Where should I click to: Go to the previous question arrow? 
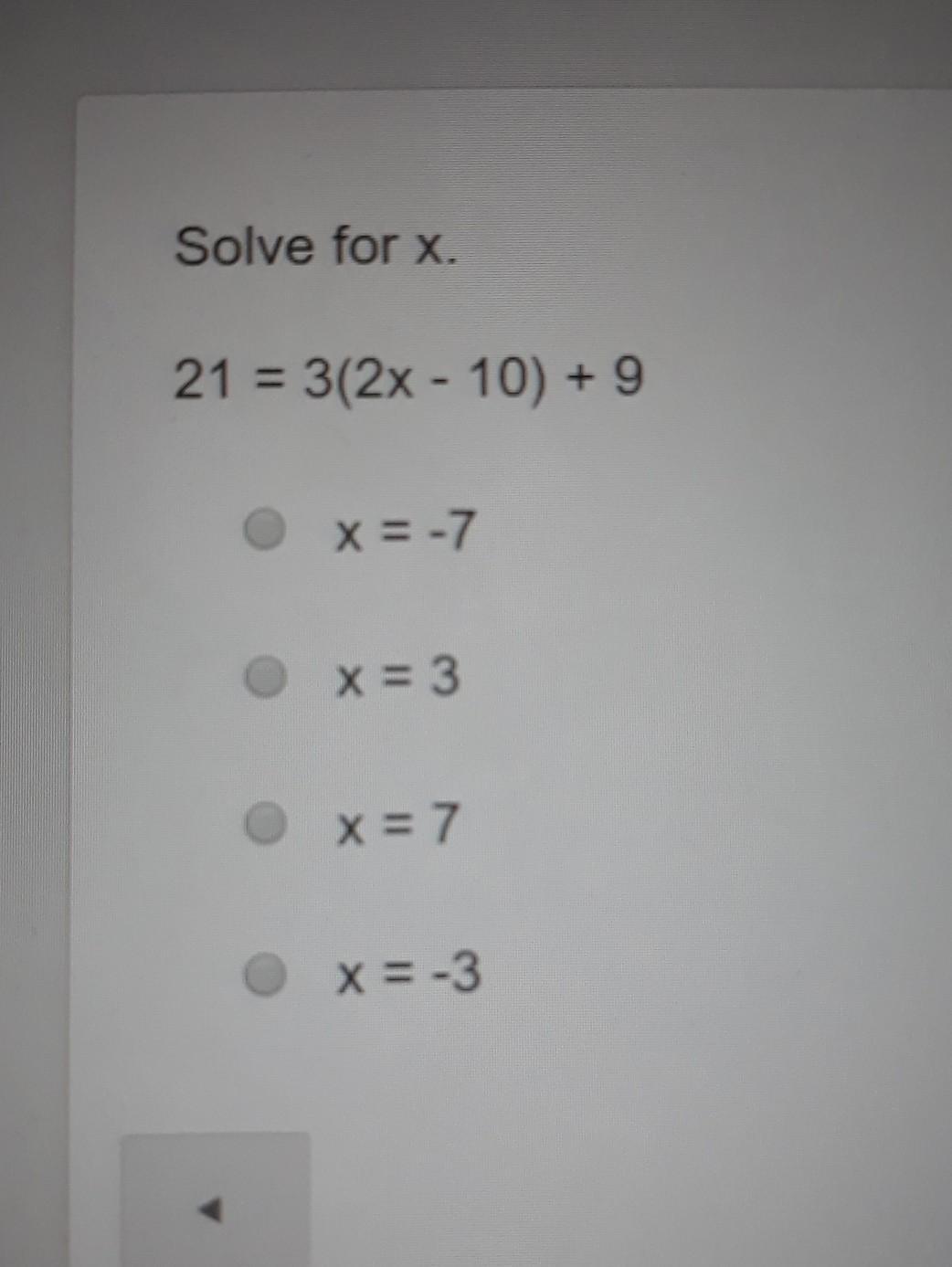[214, 1209]
